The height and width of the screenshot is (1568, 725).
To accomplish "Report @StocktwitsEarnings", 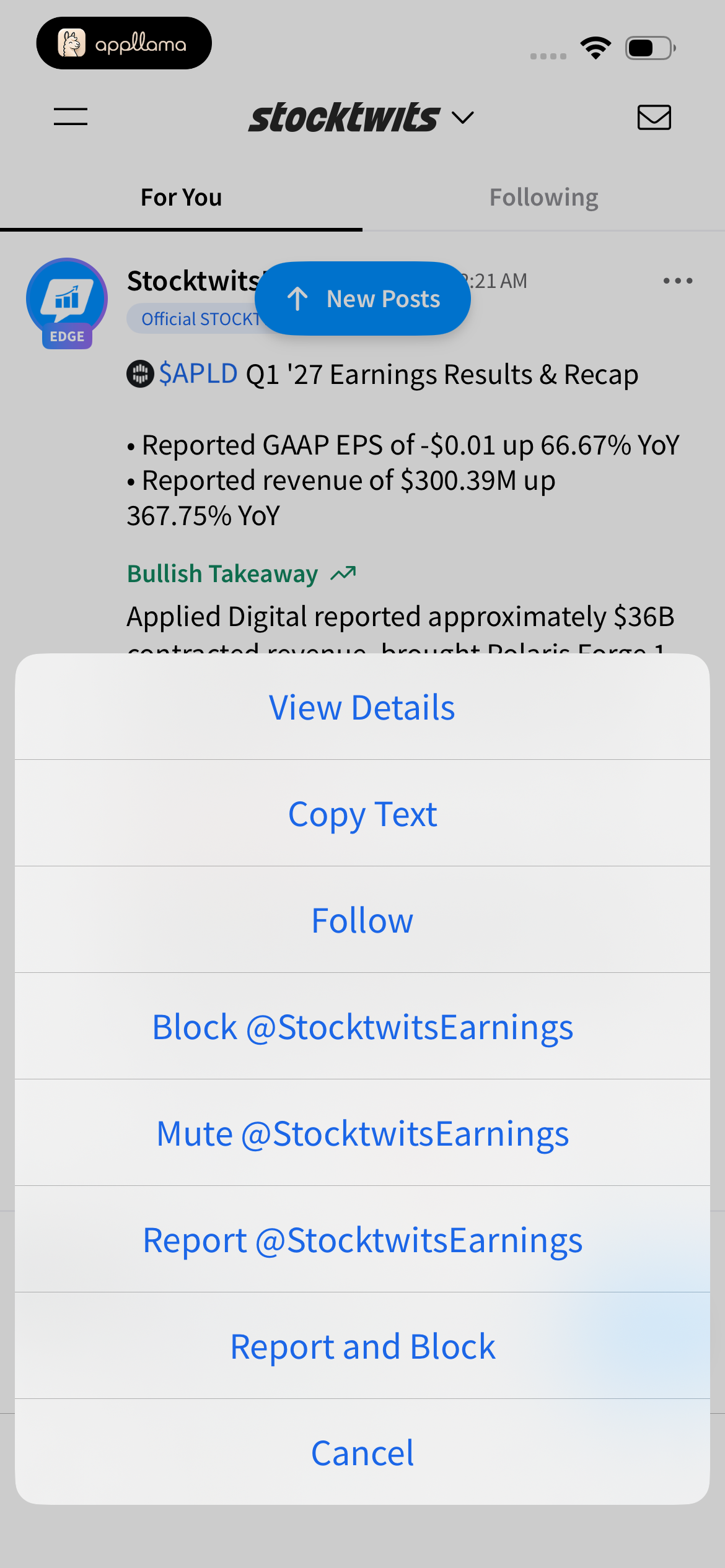I will 362,1240.
